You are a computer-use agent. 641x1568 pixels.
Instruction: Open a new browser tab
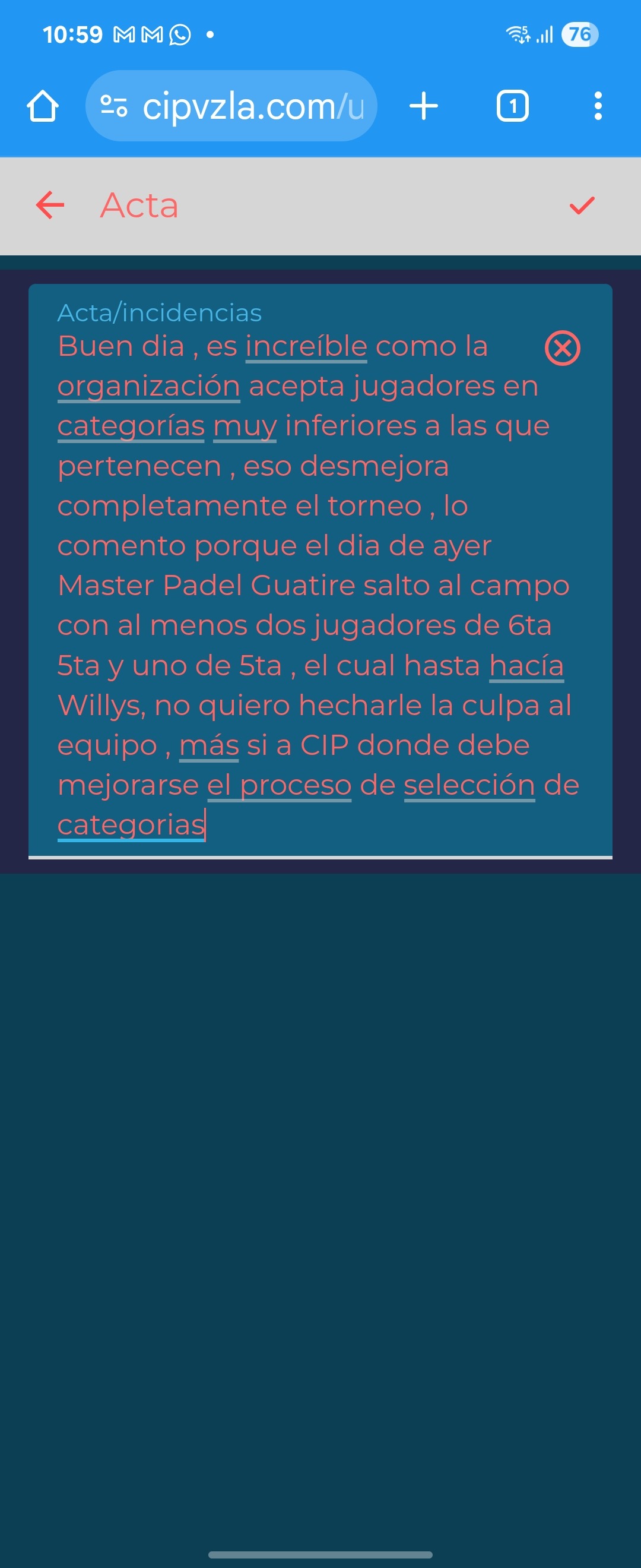coord(424,106)
